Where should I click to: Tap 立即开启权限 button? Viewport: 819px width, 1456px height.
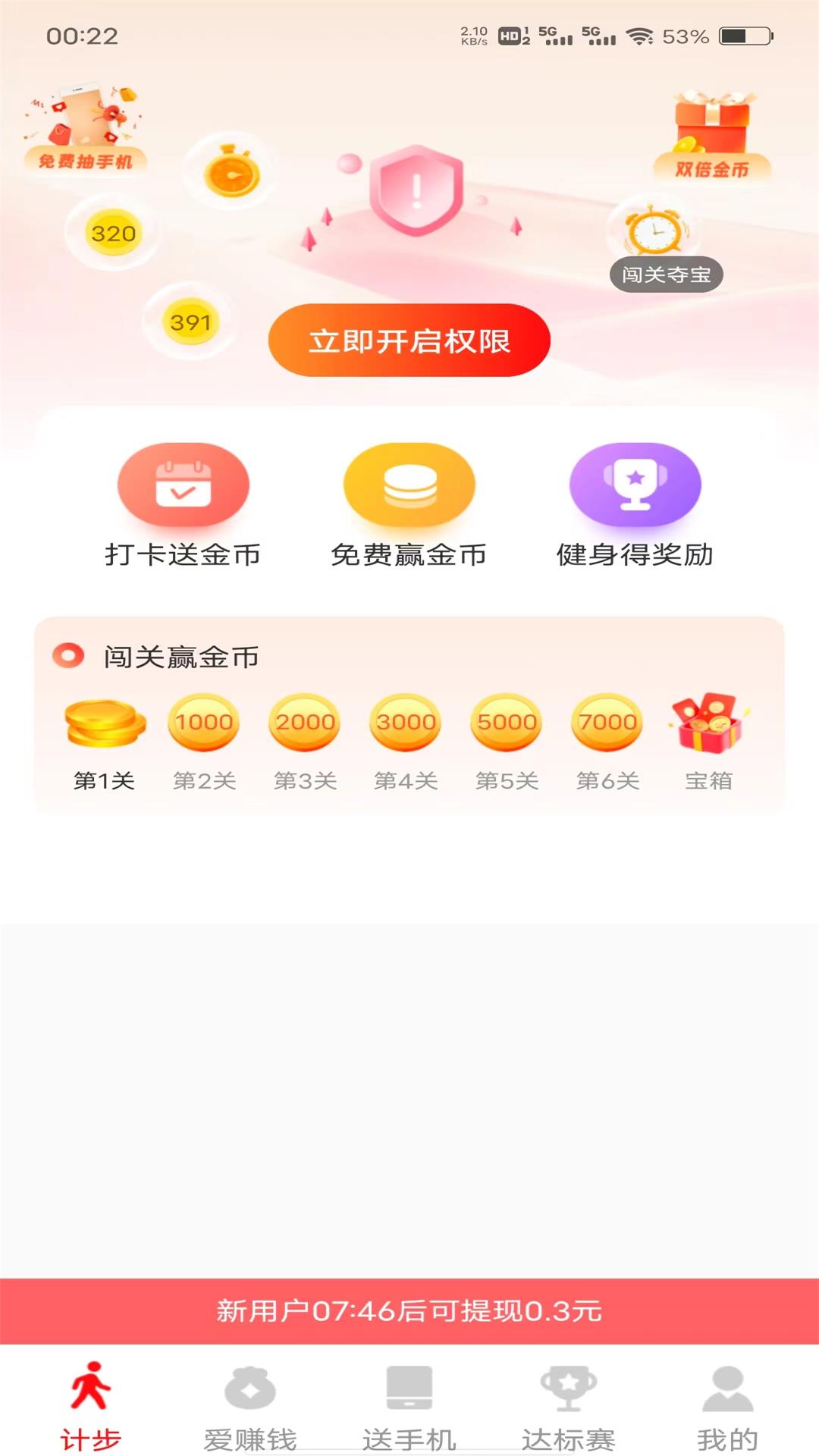tap(409, 340)
